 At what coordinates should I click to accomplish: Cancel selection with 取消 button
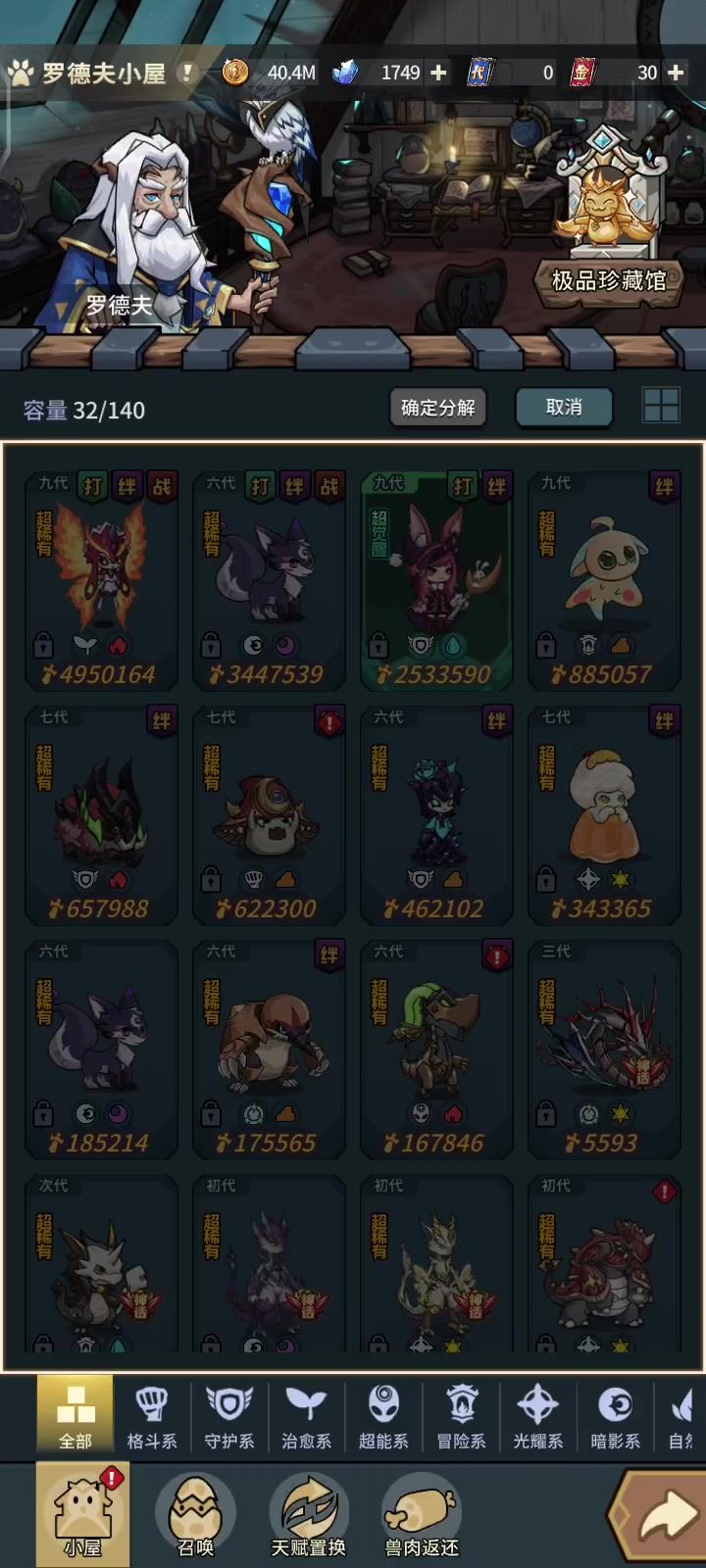pyautogui.click(x=564, y=407)
